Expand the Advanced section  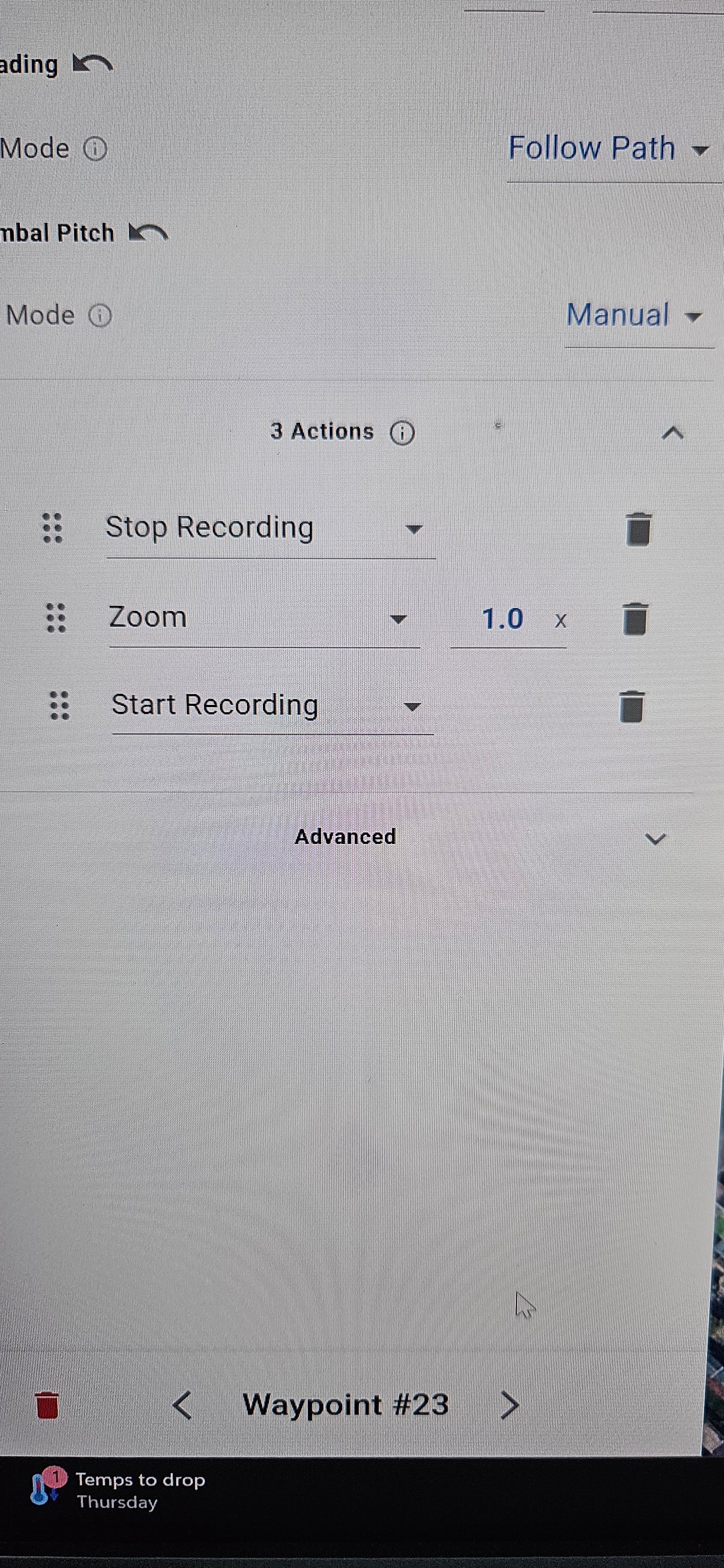click(655, 838)
